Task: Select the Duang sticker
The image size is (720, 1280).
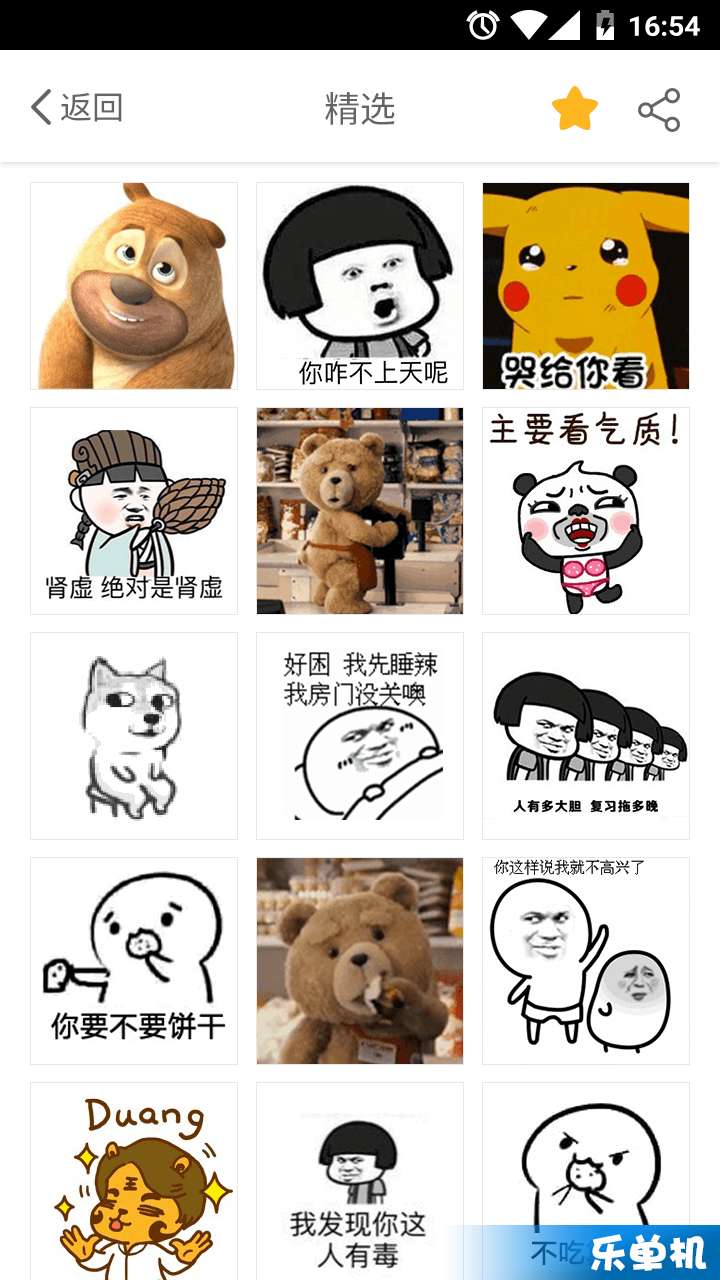Action: coord(134,1180)
